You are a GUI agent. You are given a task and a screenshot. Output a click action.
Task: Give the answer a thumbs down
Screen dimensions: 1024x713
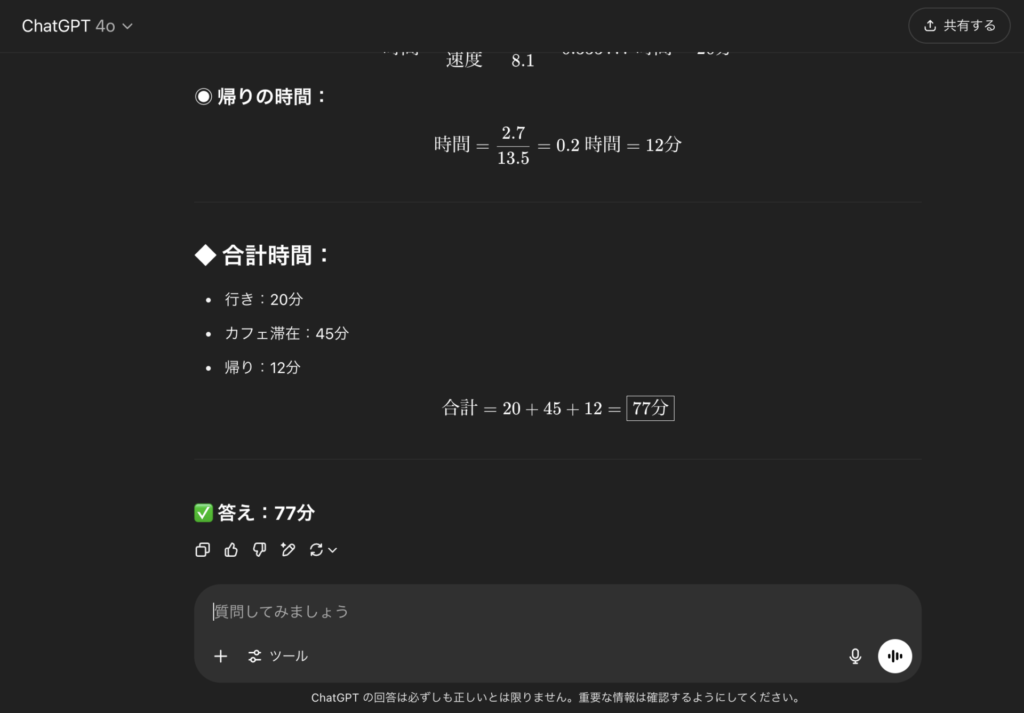[259, 549]
